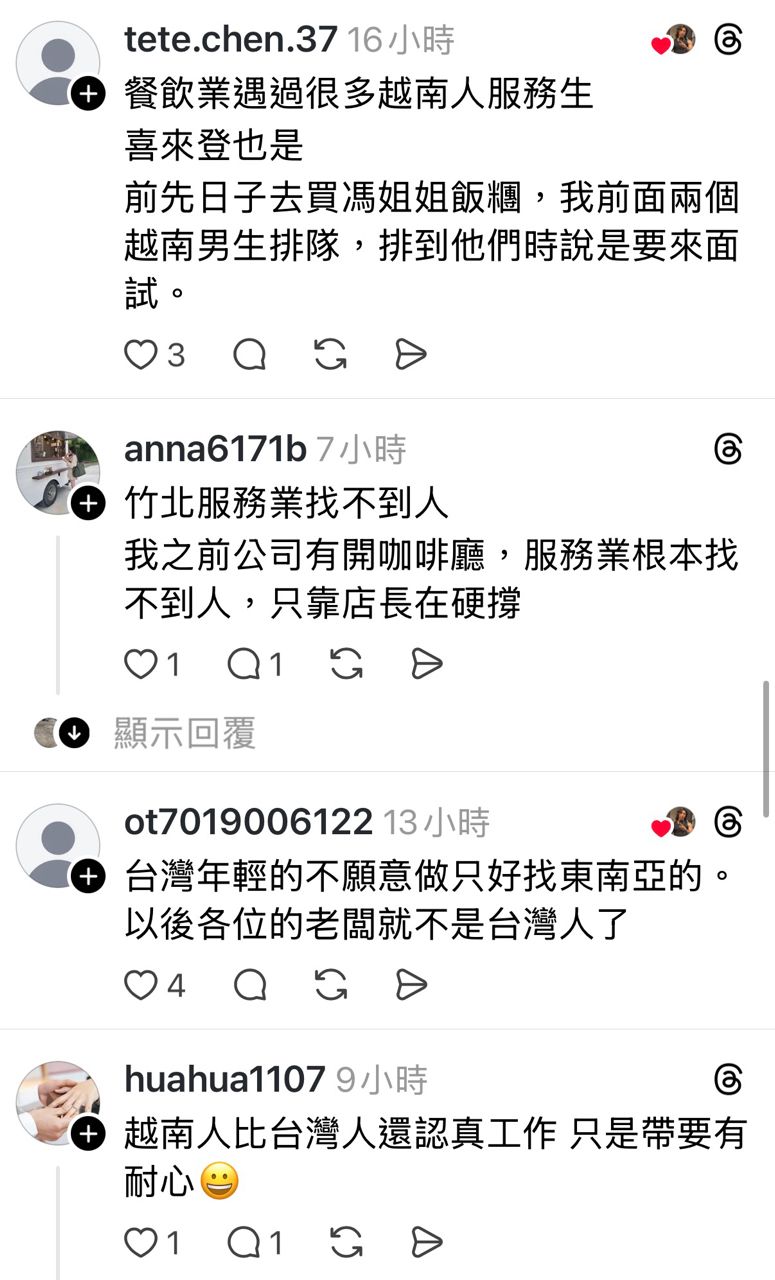Viewport: 775px width, 1280px height.
Task: Like tete.chen.37's comment
Action: [x=142, y=354]
